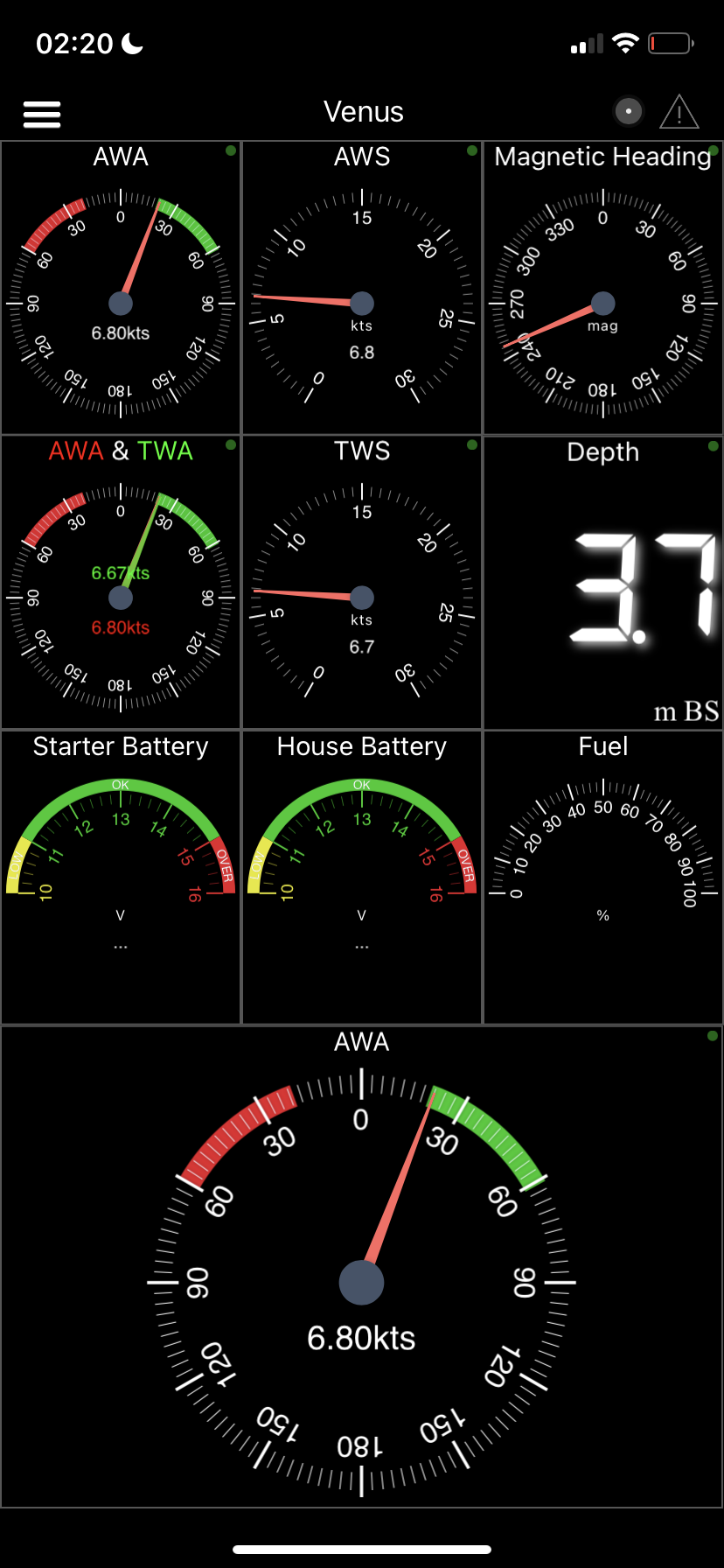The width and height of the screenshot is (724, 1568).
Task: Select the Fuel level gauge
Action: coord(602,877)
